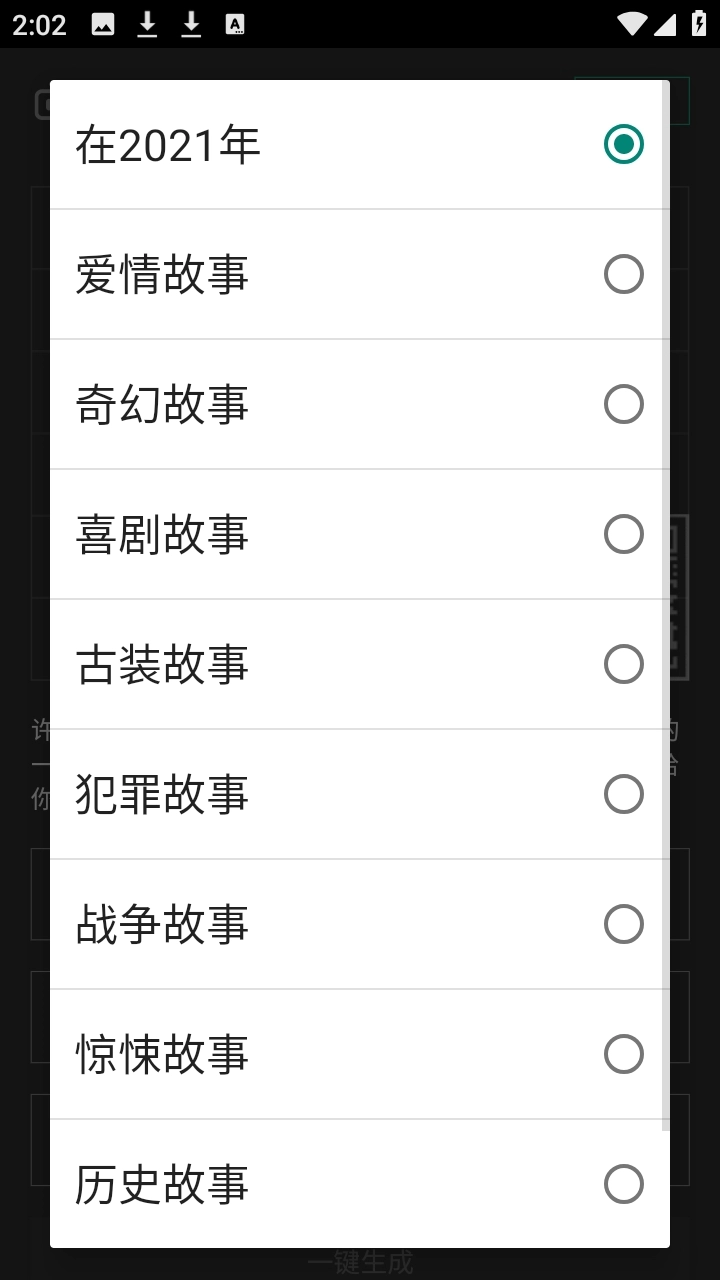Screen dimensions: 720x1280
Task: Choose the 战争故事 (war story) option
Action: coord(360,924)
